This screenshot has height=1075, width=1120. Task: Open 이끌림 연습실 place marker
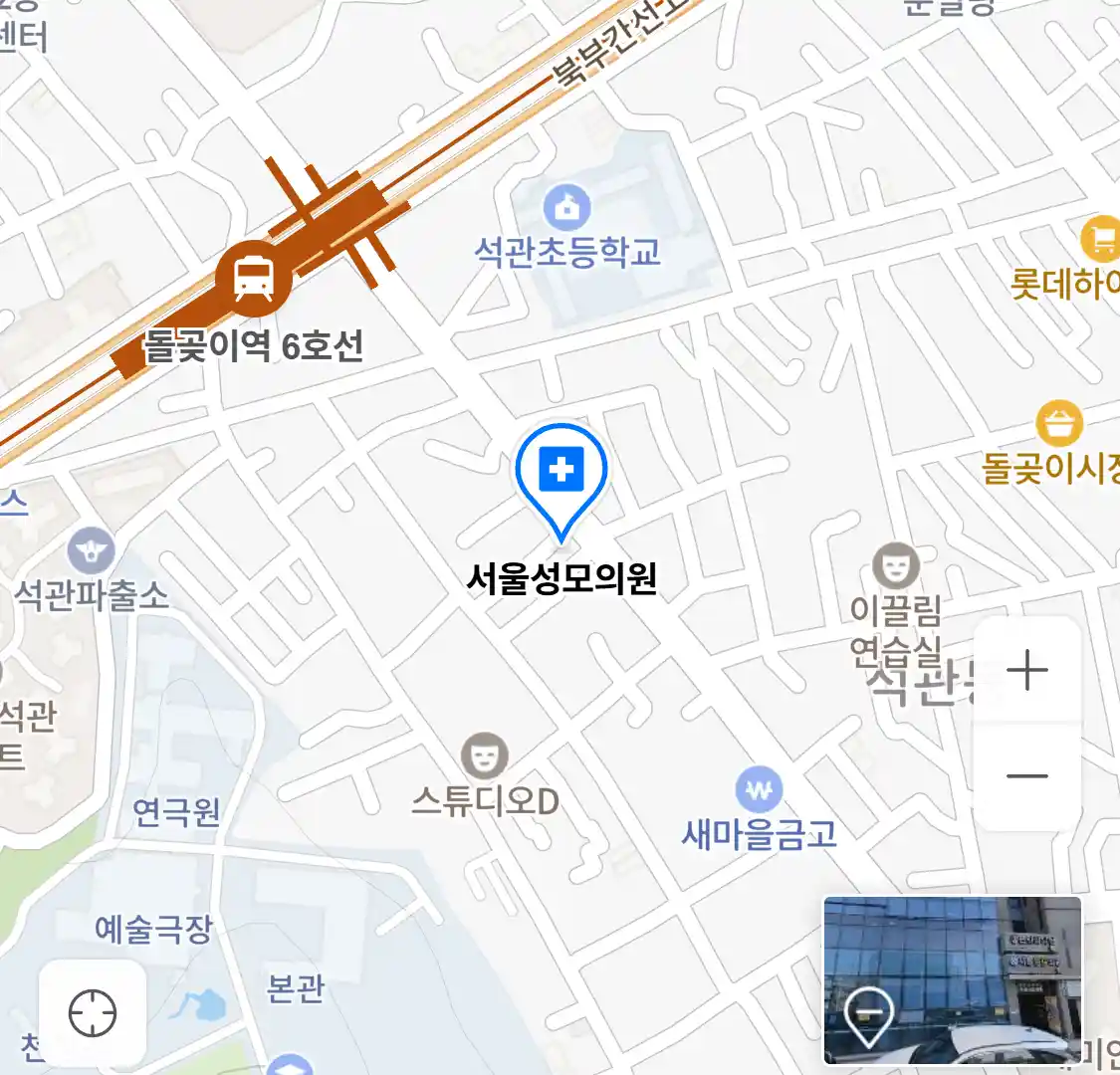coord(896,567)
